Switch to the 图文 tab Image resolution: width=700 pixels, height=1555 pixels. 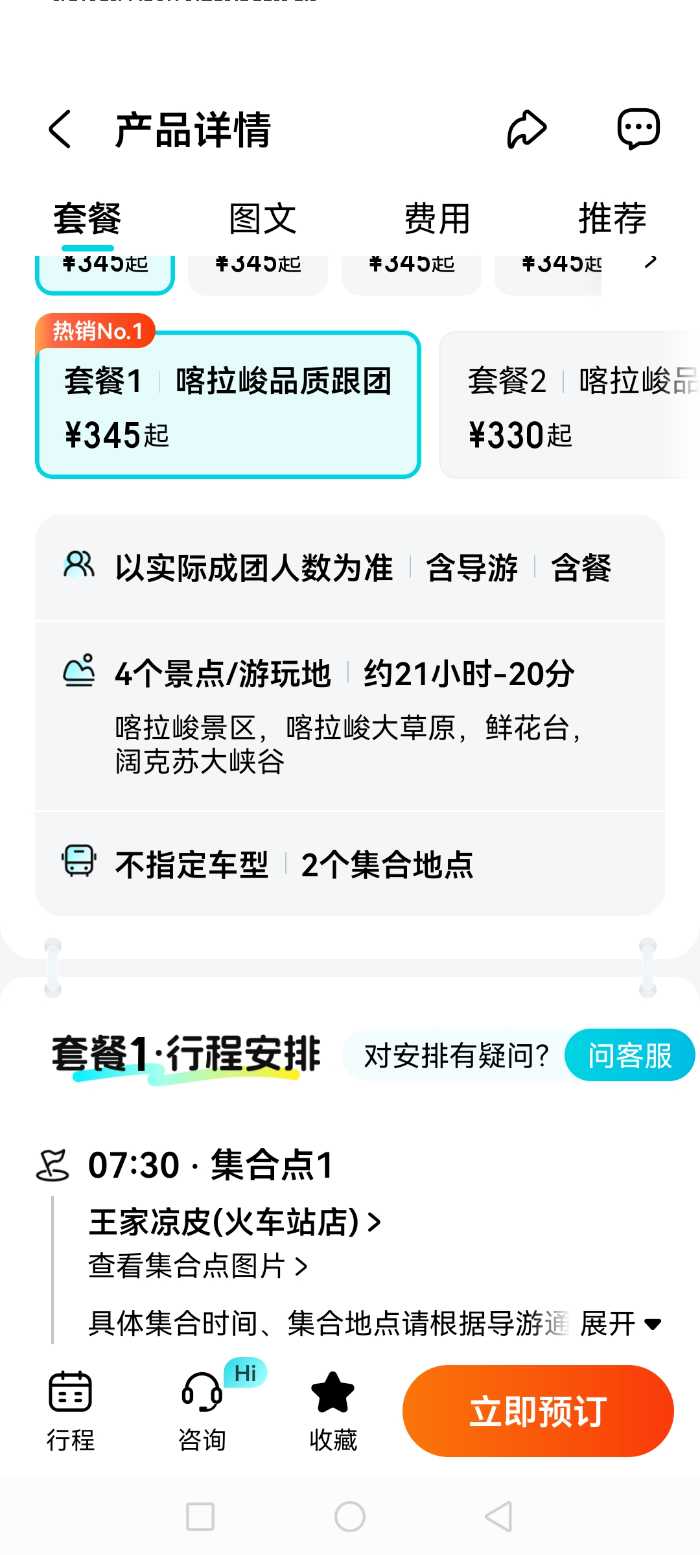click(263, 218)
